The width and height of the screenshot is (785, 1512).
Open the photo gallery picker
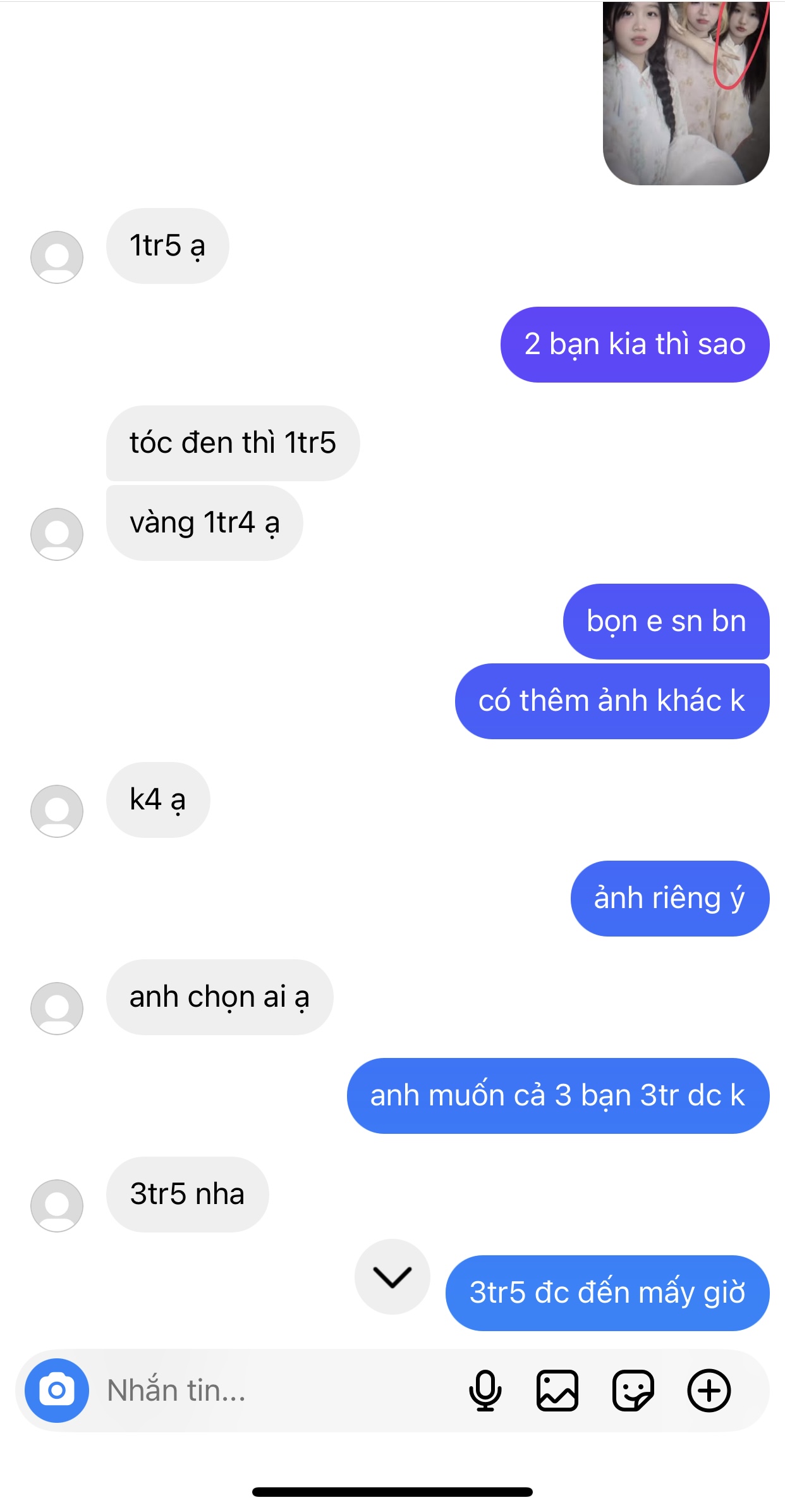point(557,1390)
